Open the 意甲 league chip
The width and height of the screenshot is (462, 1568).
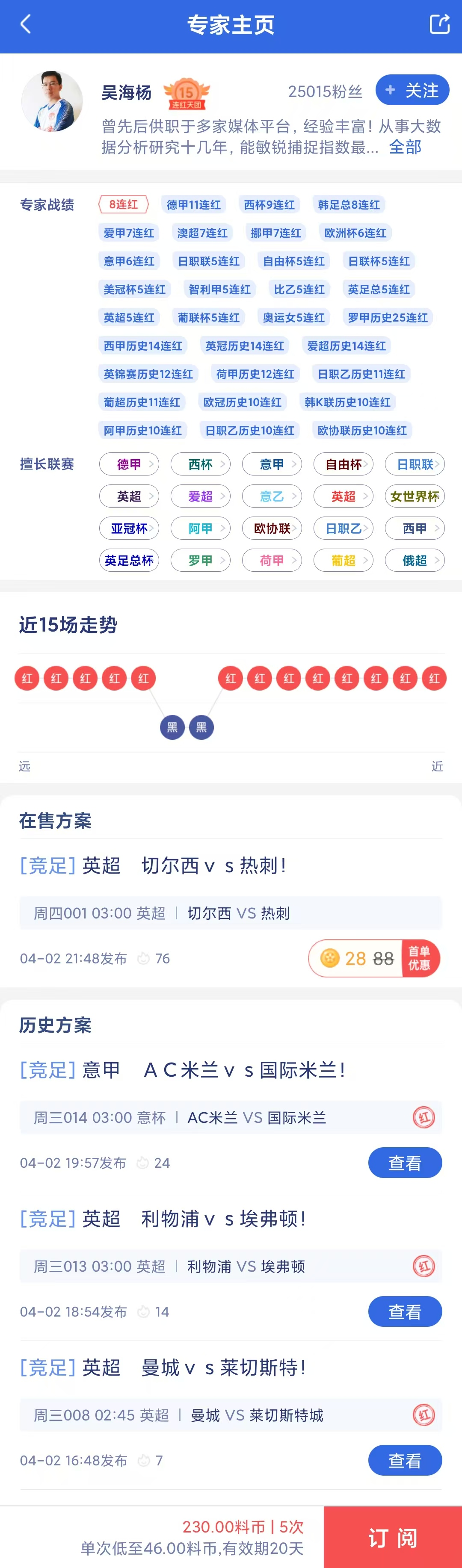(x=272, y=464)
